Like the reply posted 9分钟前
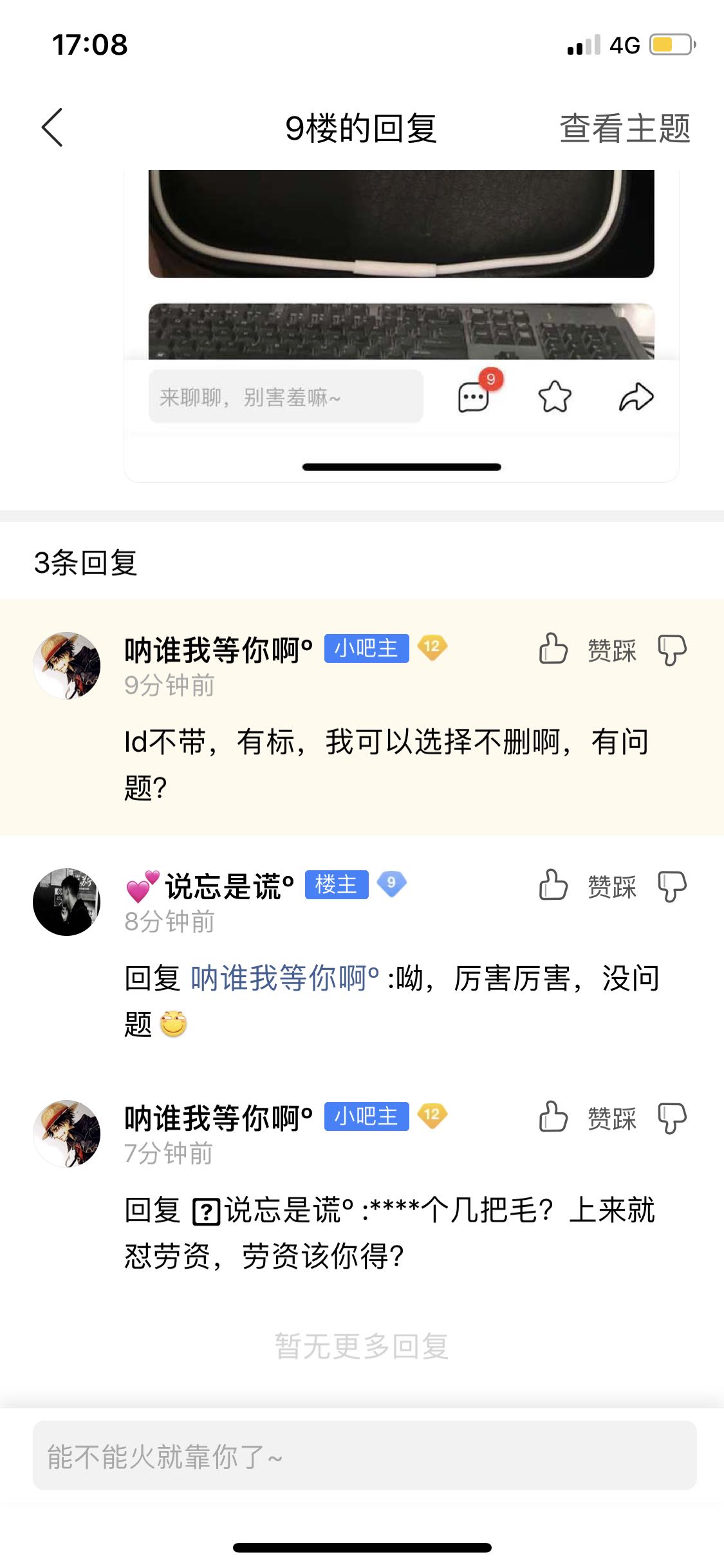 553,649
